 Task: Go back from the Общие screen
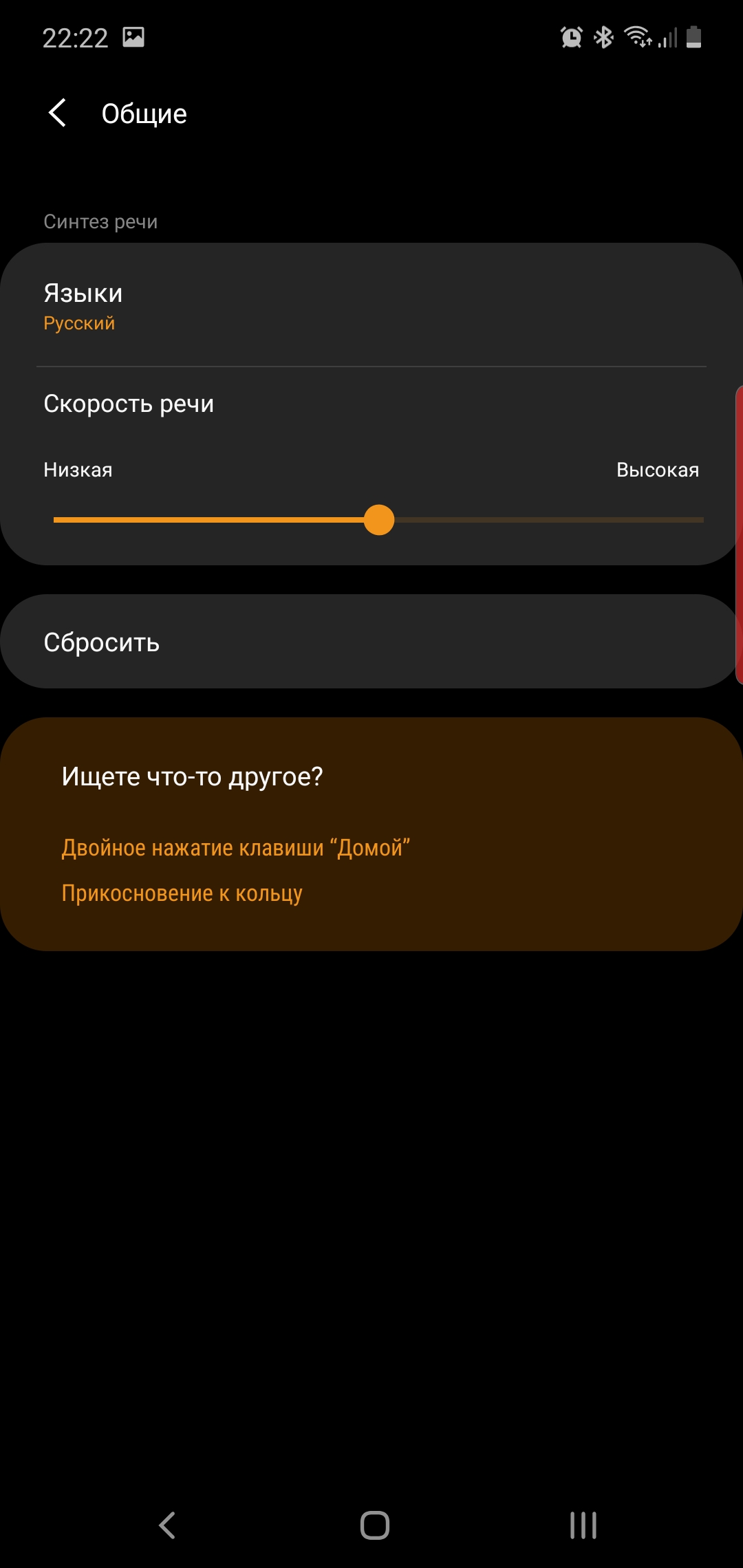[x=58, y=113]
